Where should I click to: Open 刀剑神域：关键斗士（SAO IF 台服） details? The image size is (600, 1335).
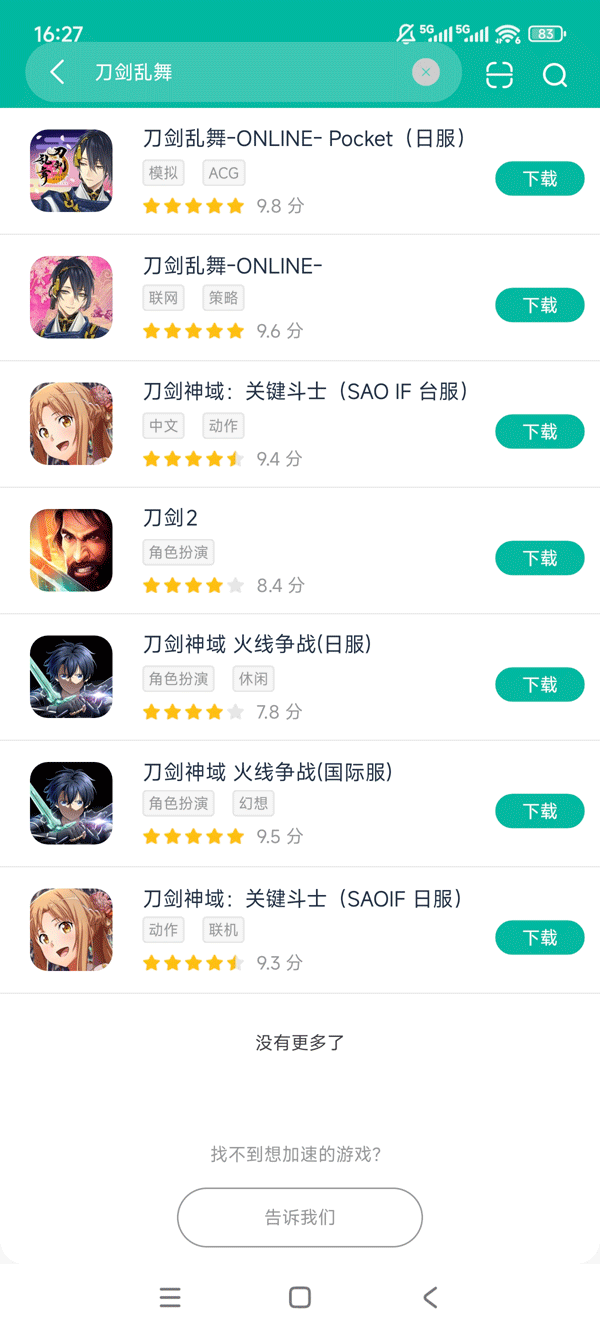tap(306, 392)
